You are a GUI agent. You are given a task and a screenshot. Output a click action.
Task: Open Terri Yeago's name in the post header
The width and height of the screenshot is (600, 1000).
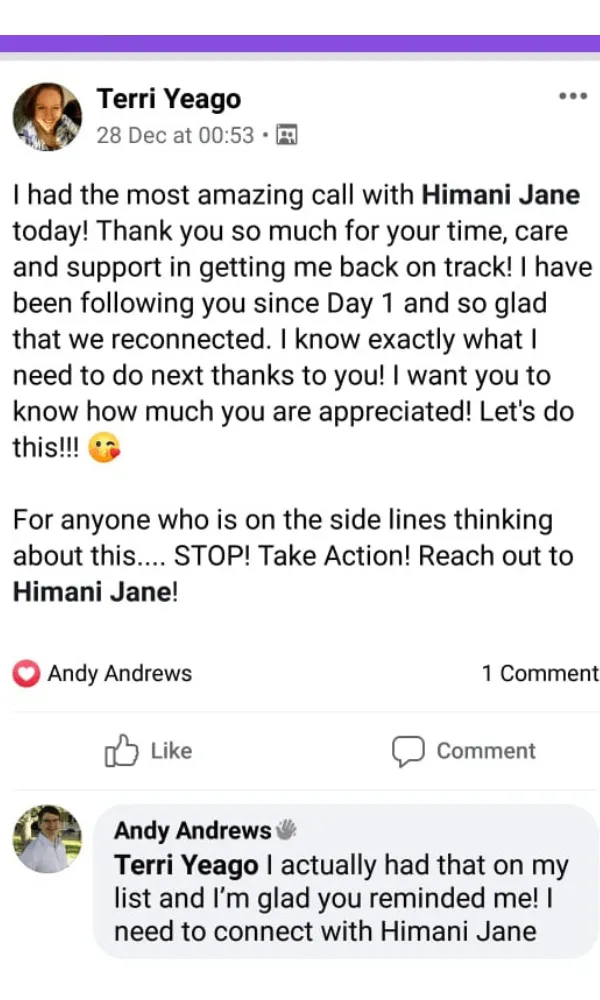click(169, 99)
